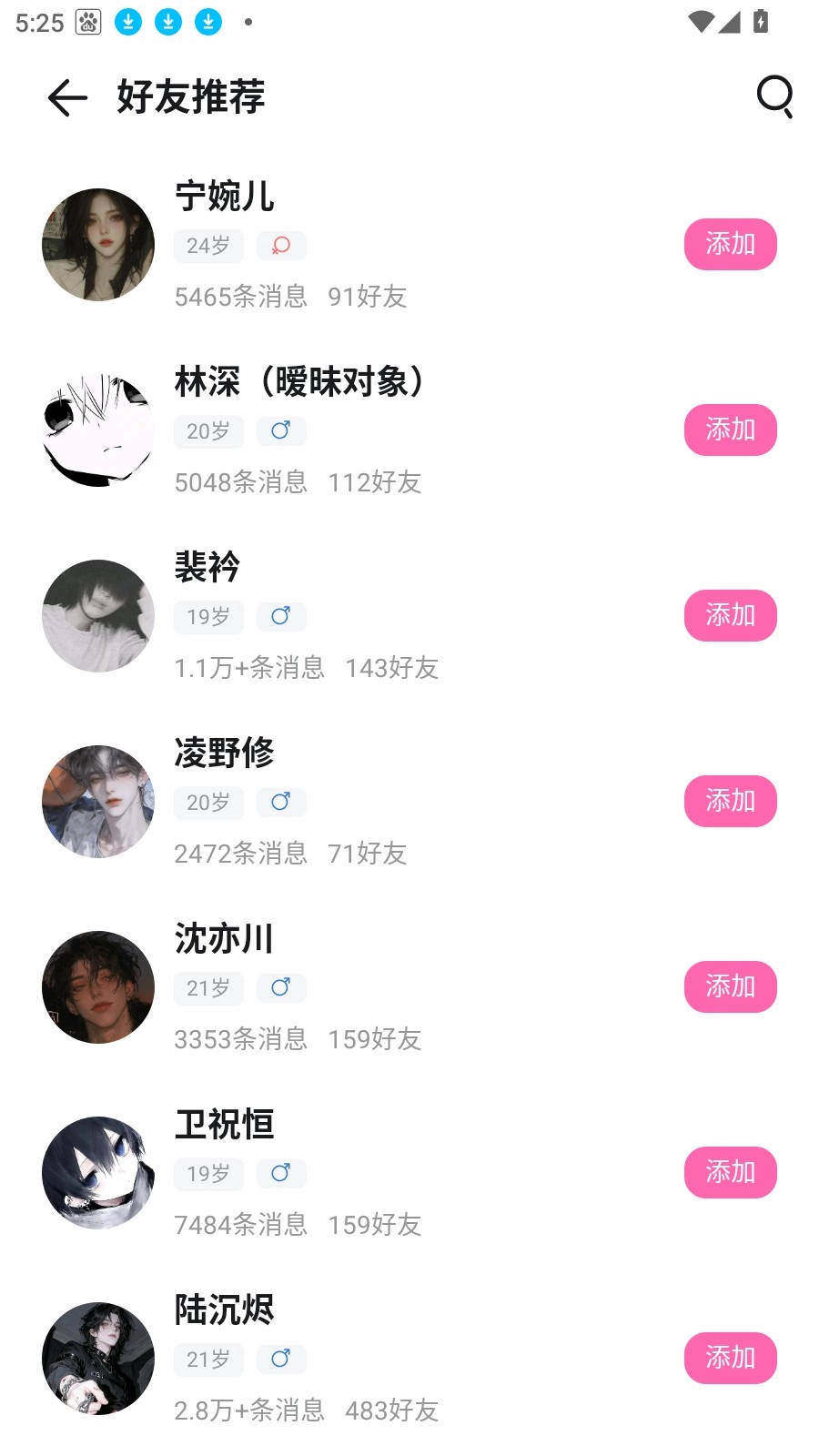This screenshot has width=819, height=1456.
Task: Add 陆沉烬 as a friend
Action: [x=730, y=1358]
